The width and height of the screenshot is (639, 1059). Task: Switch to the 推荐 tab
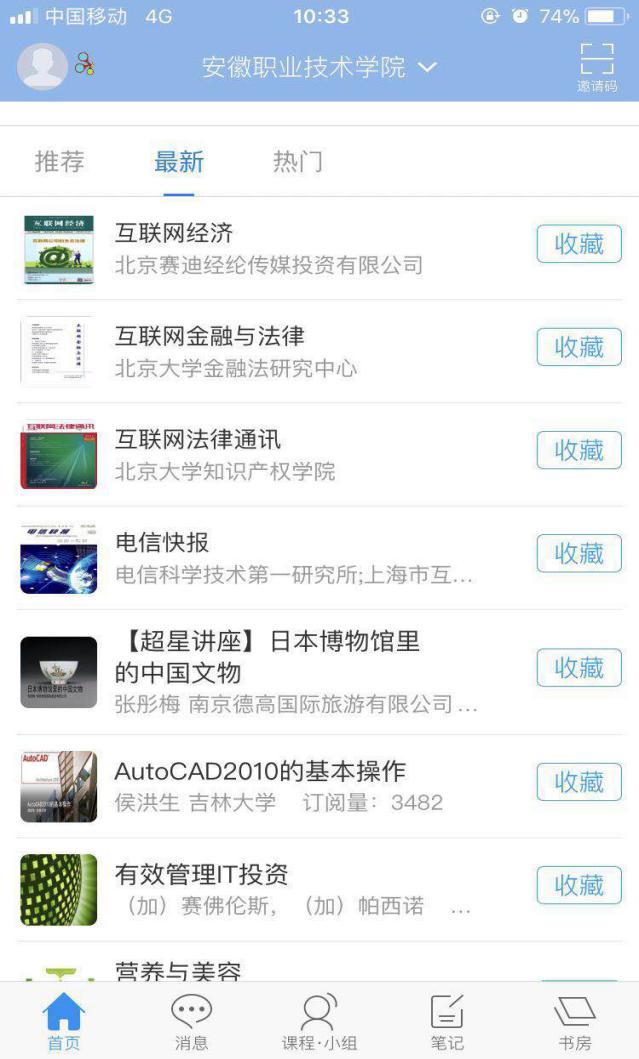point(59,162)
